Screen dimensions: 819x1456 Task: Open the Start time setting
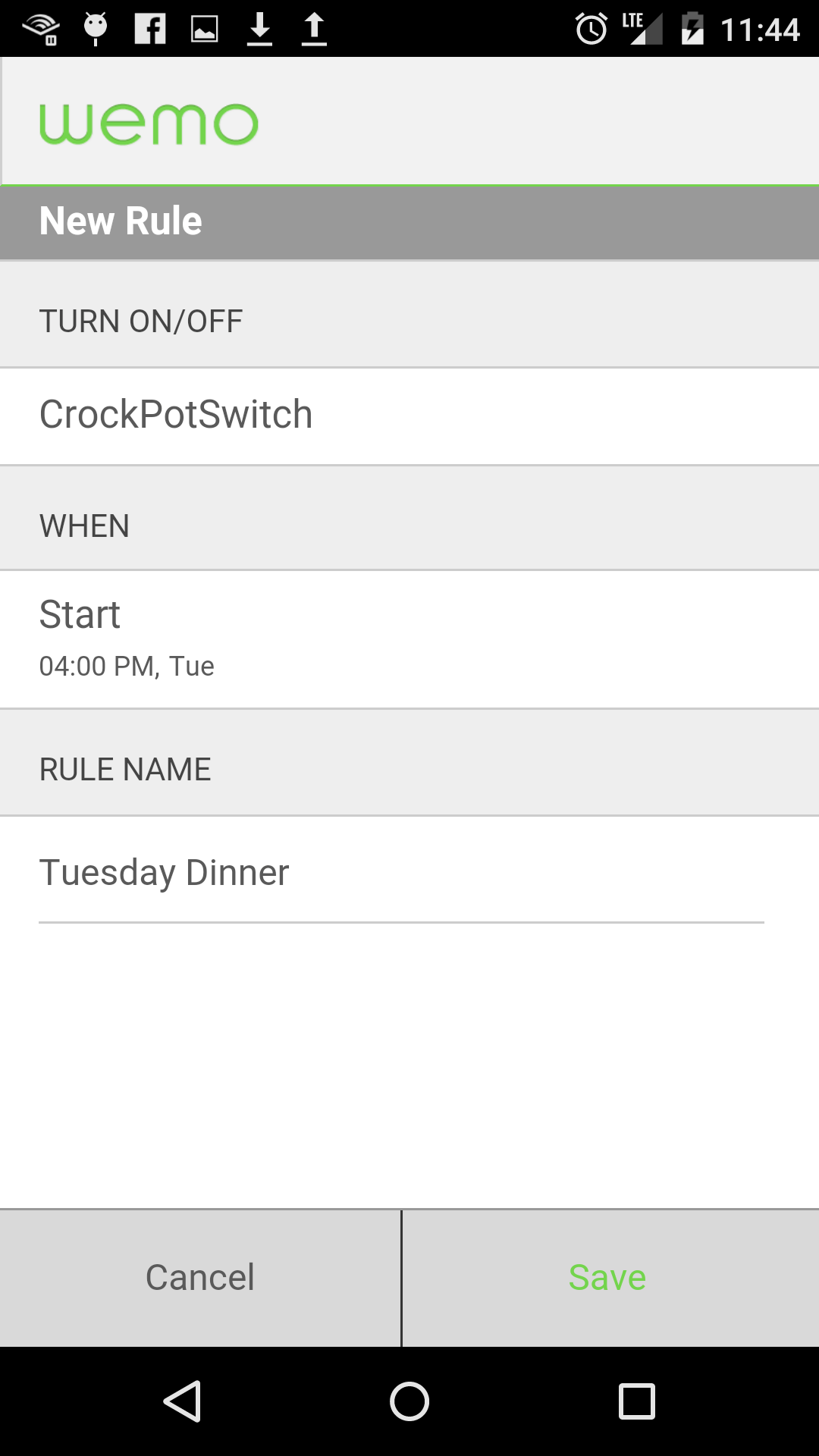[x=409, y=637]
